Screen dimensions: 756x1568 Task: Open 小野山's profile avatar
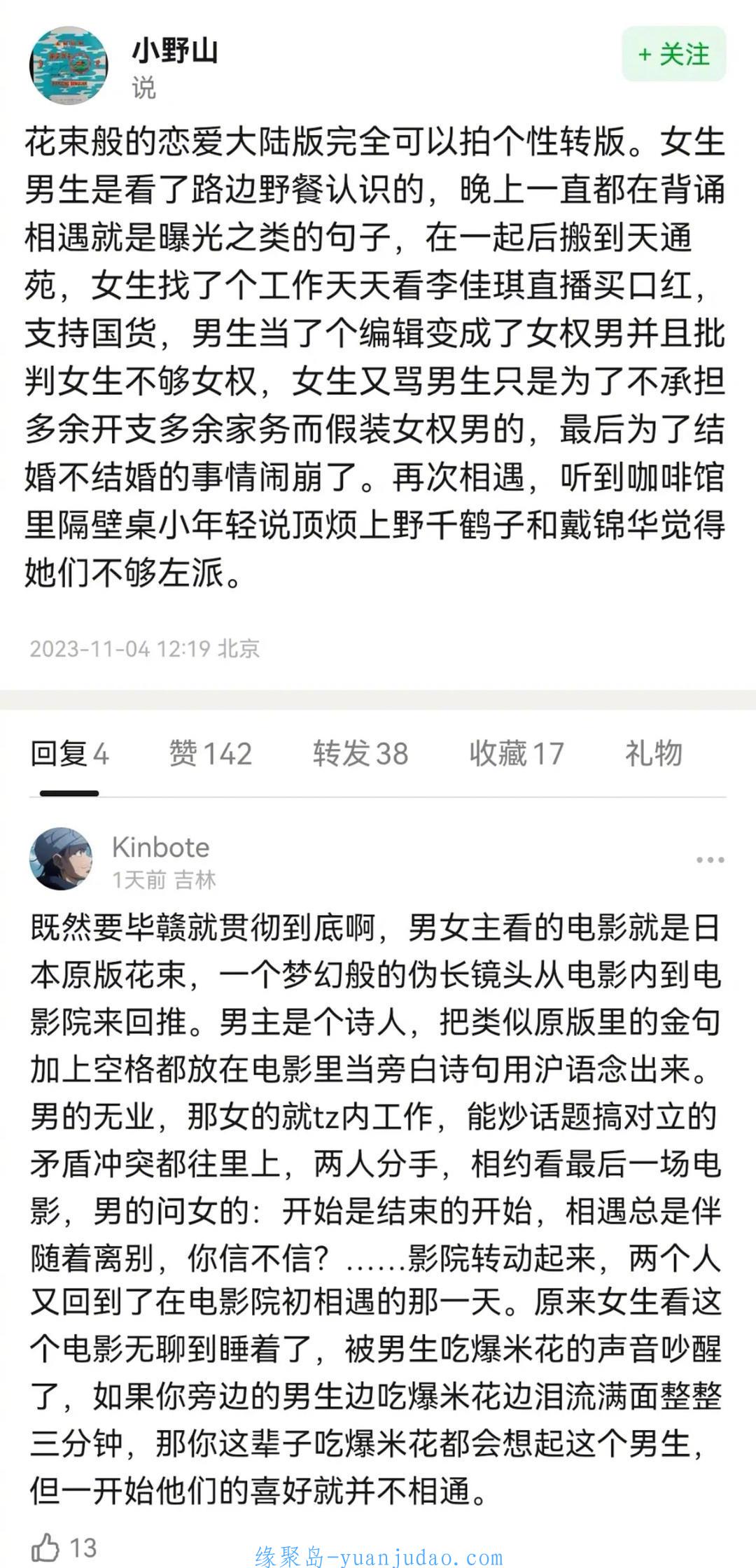pyautogui.click(x=69, y=66)
